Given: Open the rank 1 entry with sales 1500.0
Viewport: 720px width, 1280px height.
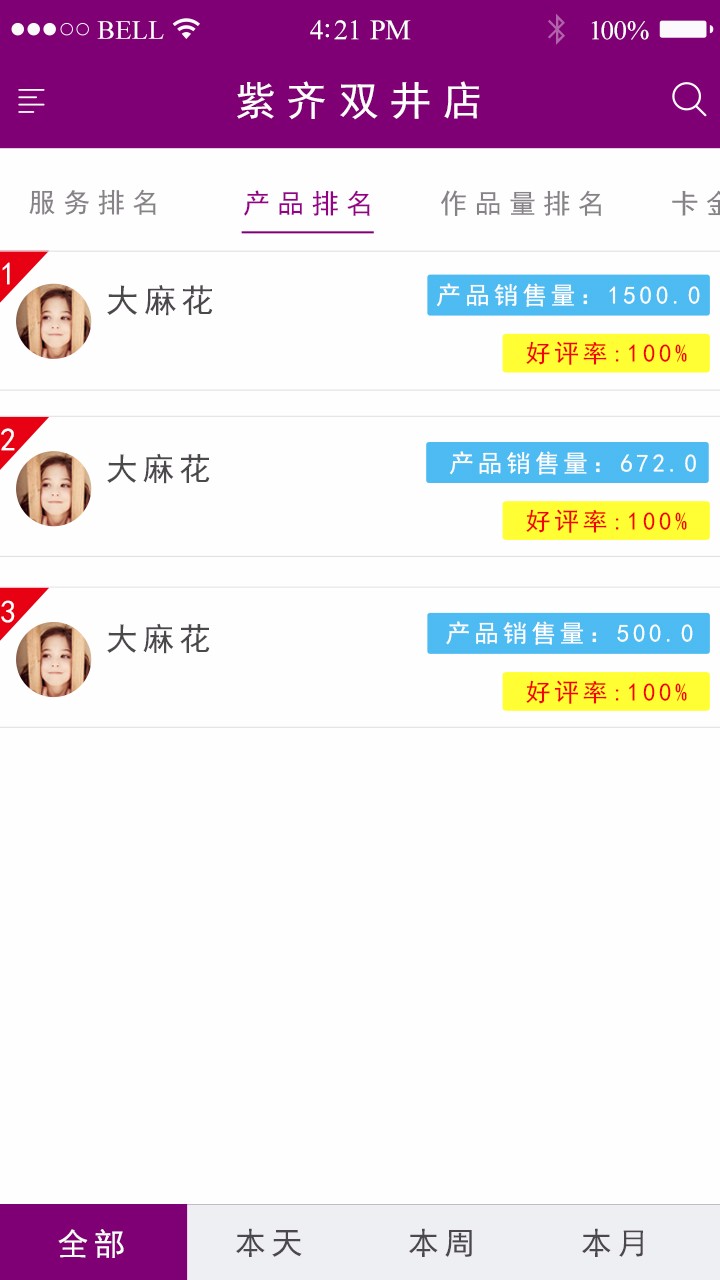Looking at the screenshot, I should click(x=360, y=321).
